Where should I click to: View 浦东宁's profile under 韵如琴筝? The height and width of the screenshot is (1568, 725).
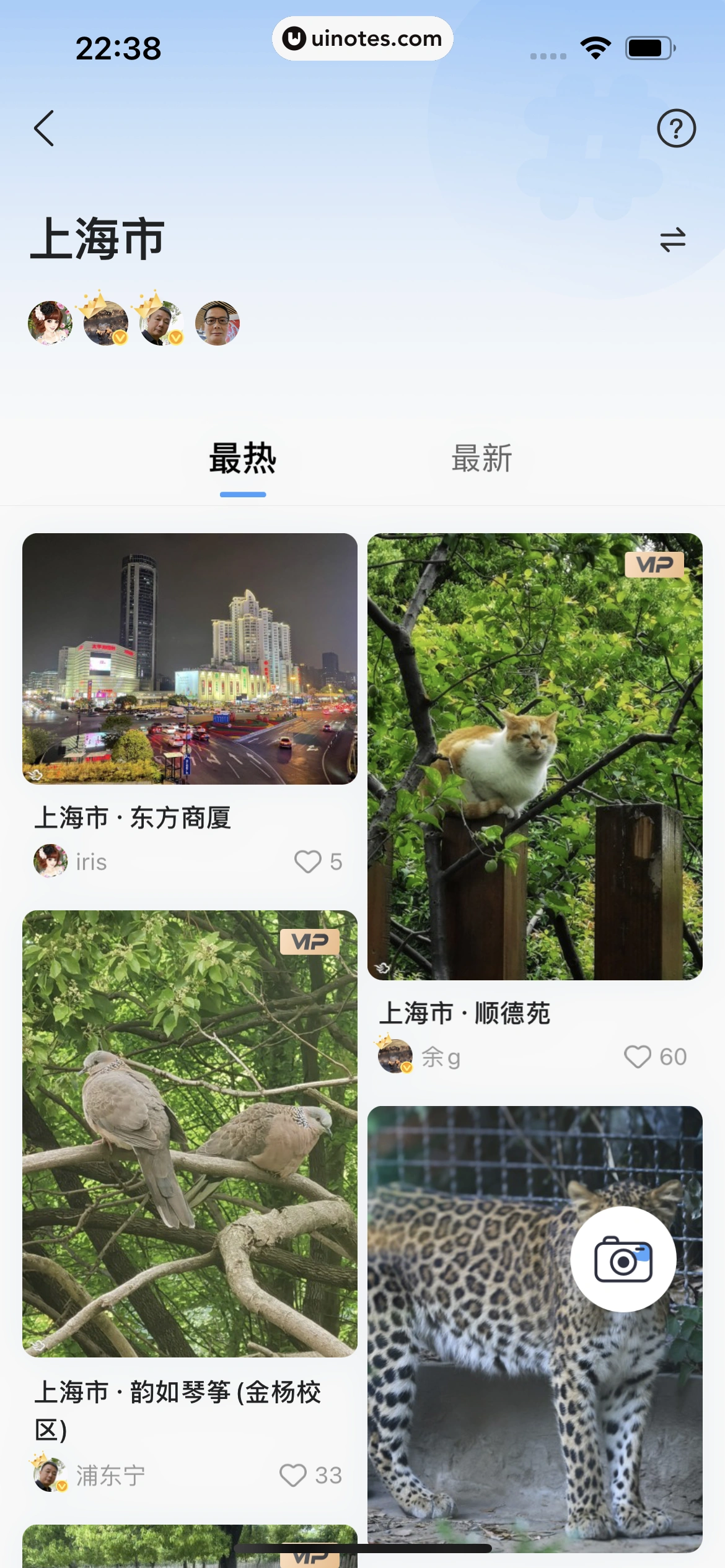(51, 1475)
